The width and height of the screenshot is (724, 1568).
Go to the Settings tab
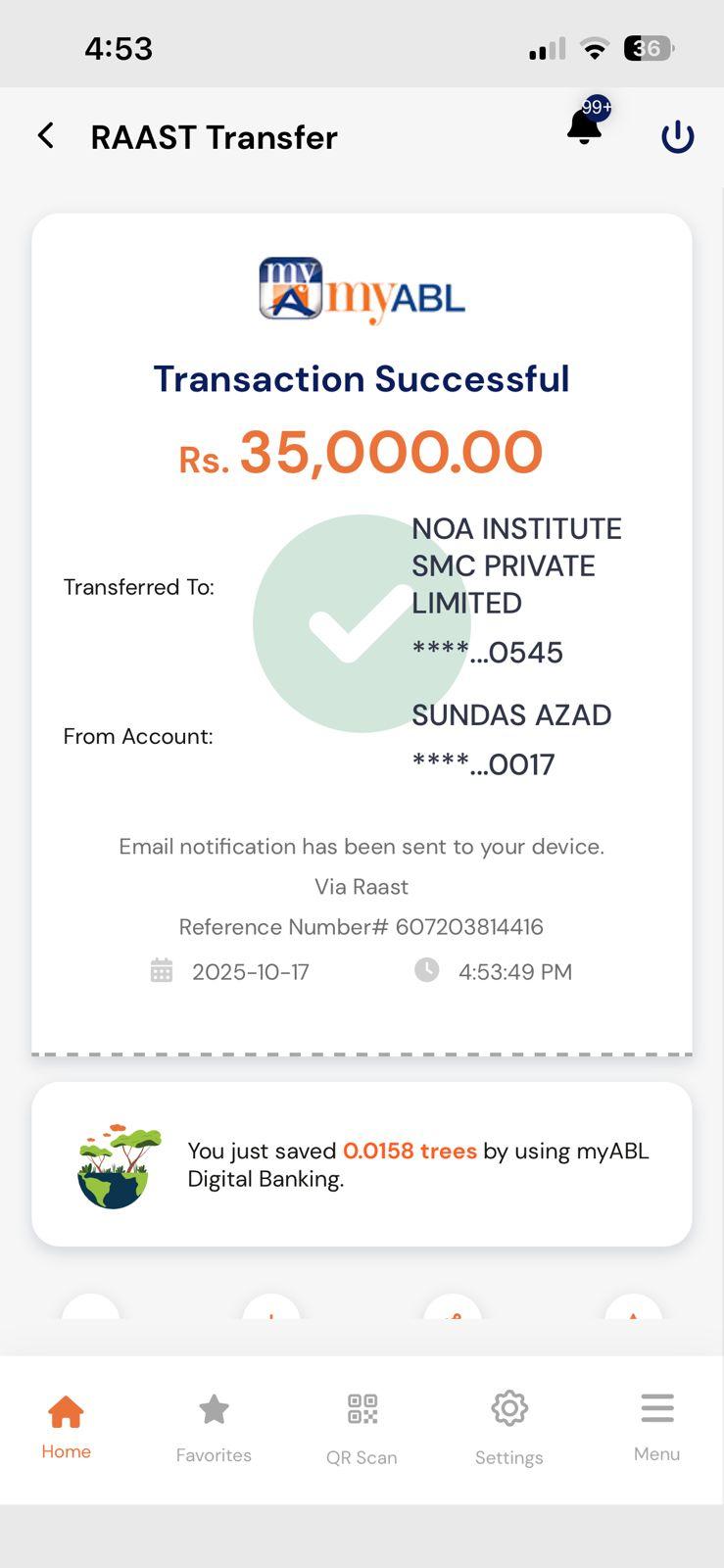(508, 1427)
